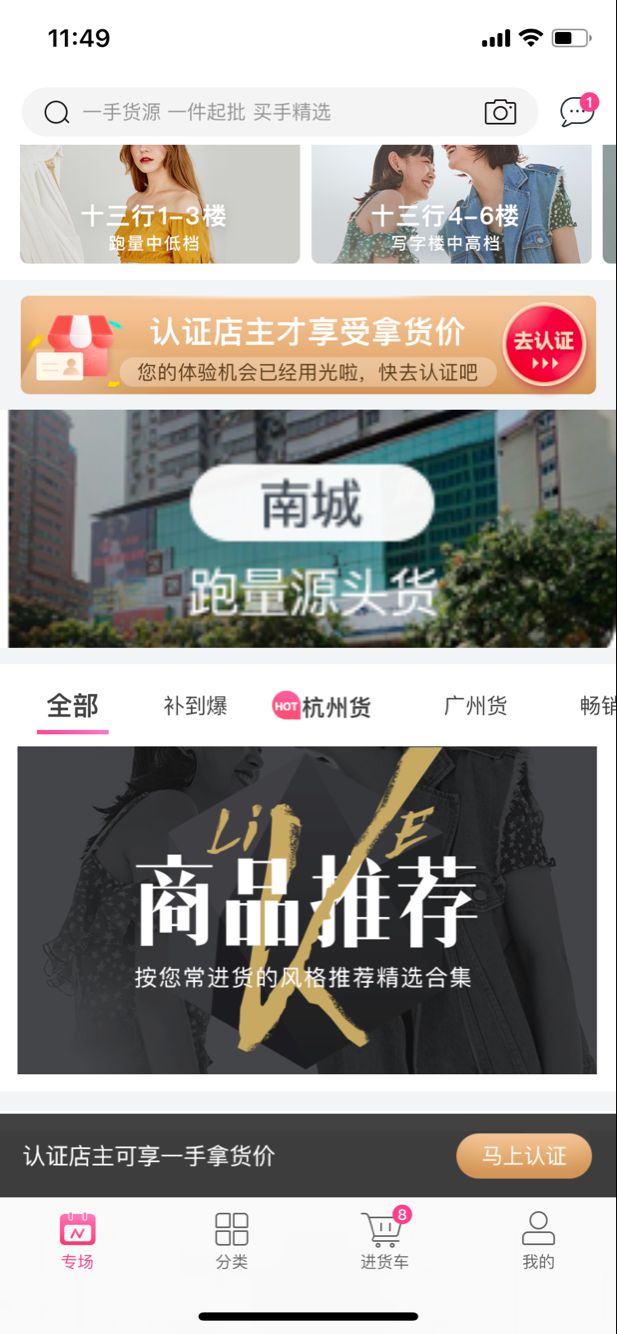Go to the 专场 bottom tab
The image size is (617, 1334).
[77, 1240]
